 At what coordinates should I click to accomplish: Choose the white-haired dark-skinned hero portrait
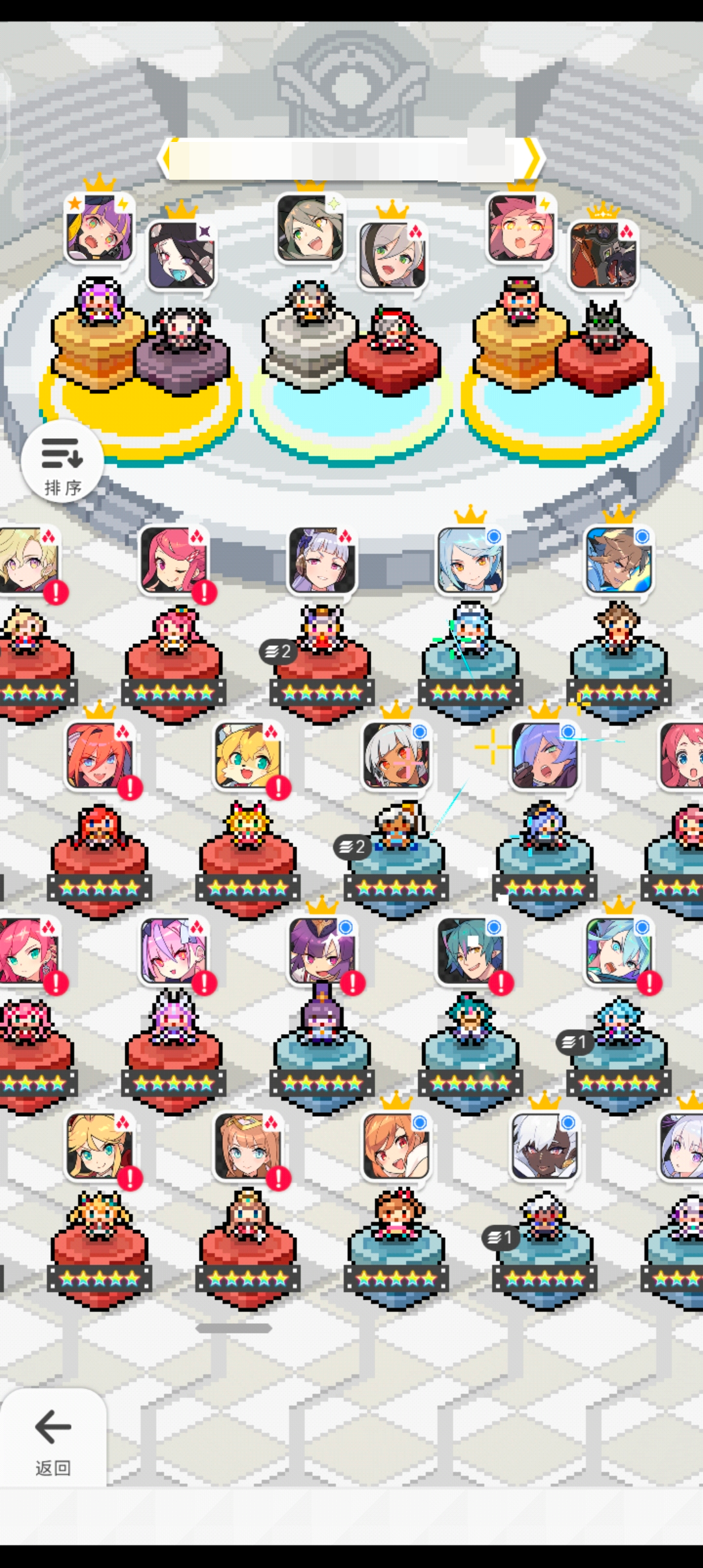click(x=544, y=1147)
